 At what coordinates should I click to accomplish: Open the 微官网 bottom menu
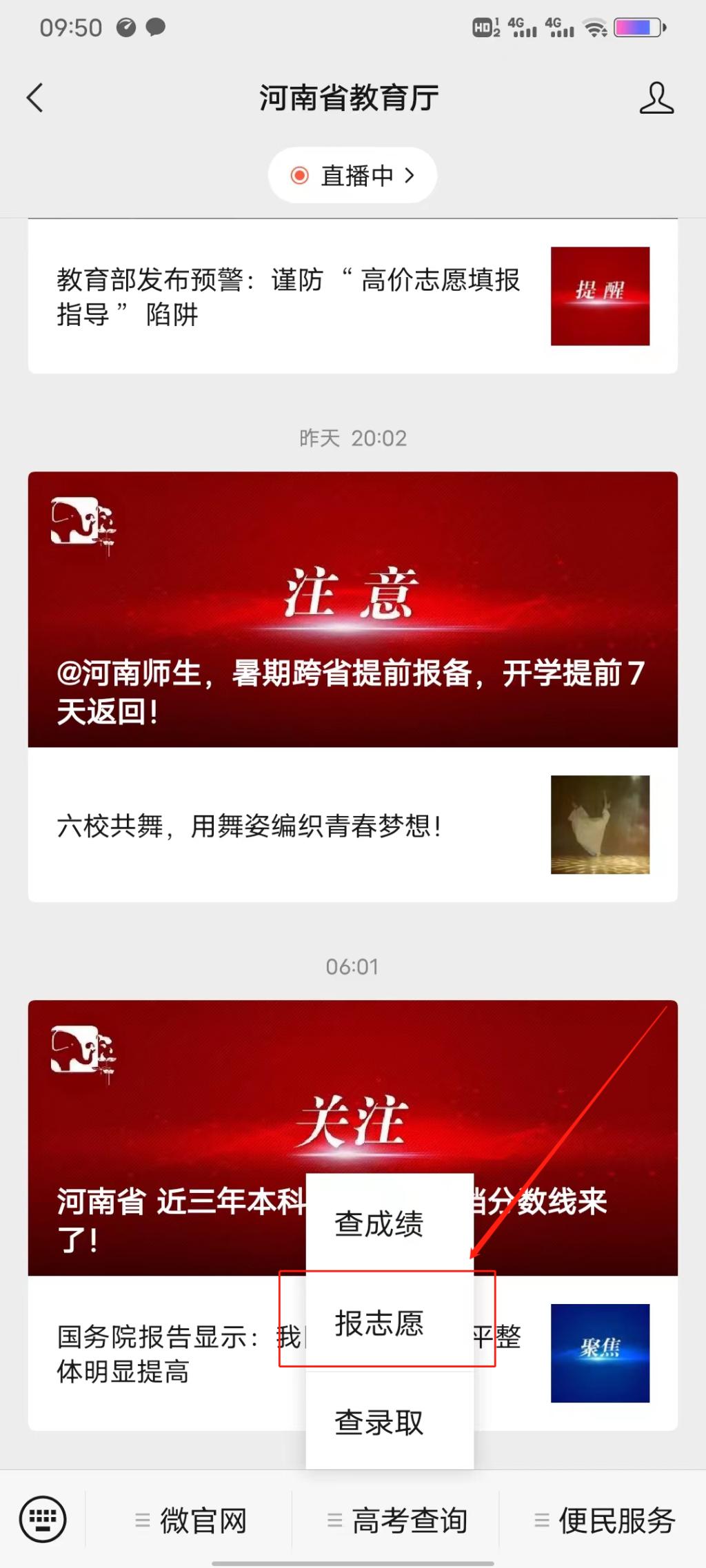coord(191,1520)
